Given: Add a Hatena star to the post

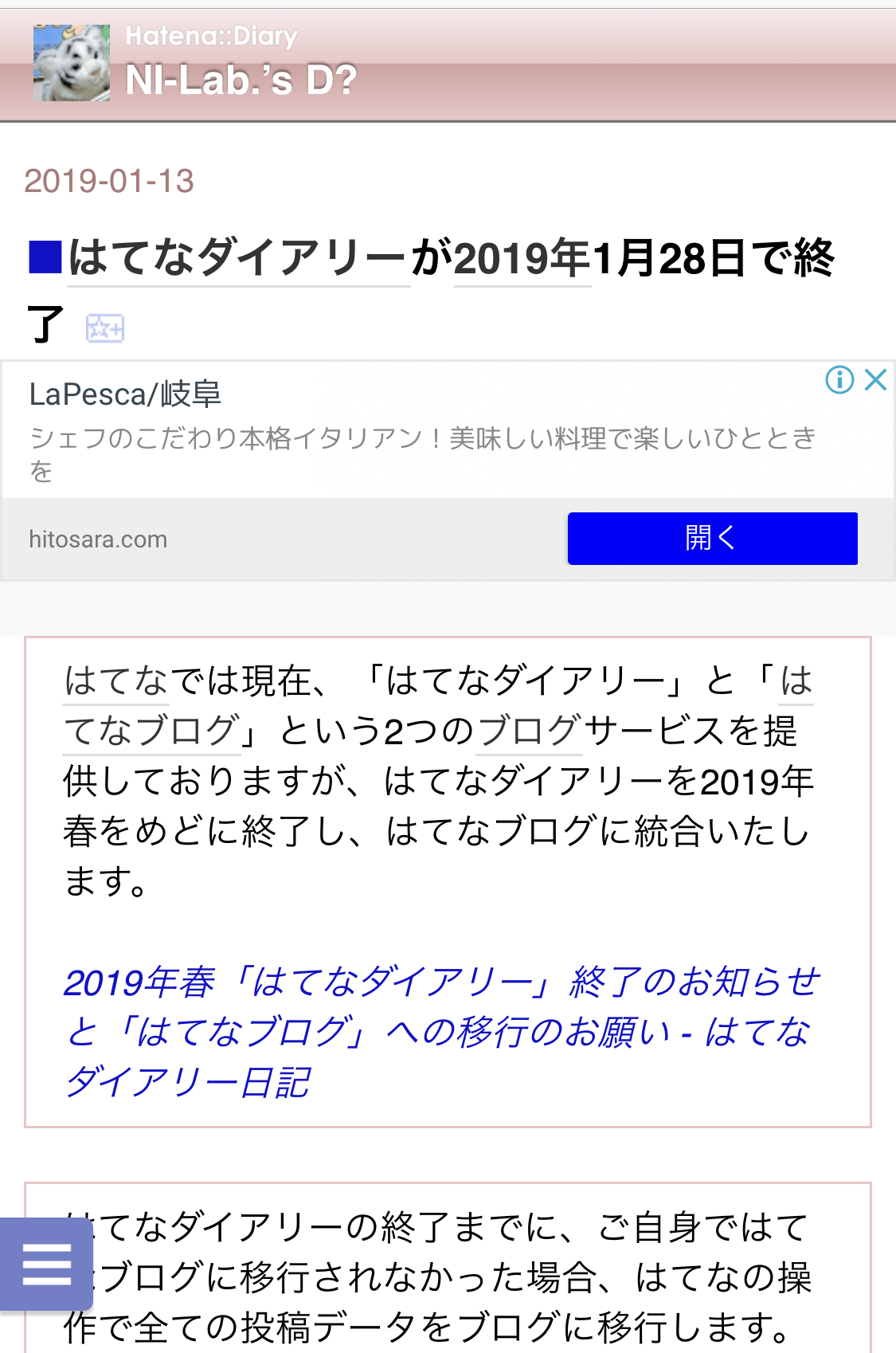Looking at the screenshot, I should [x=104, y=327].
